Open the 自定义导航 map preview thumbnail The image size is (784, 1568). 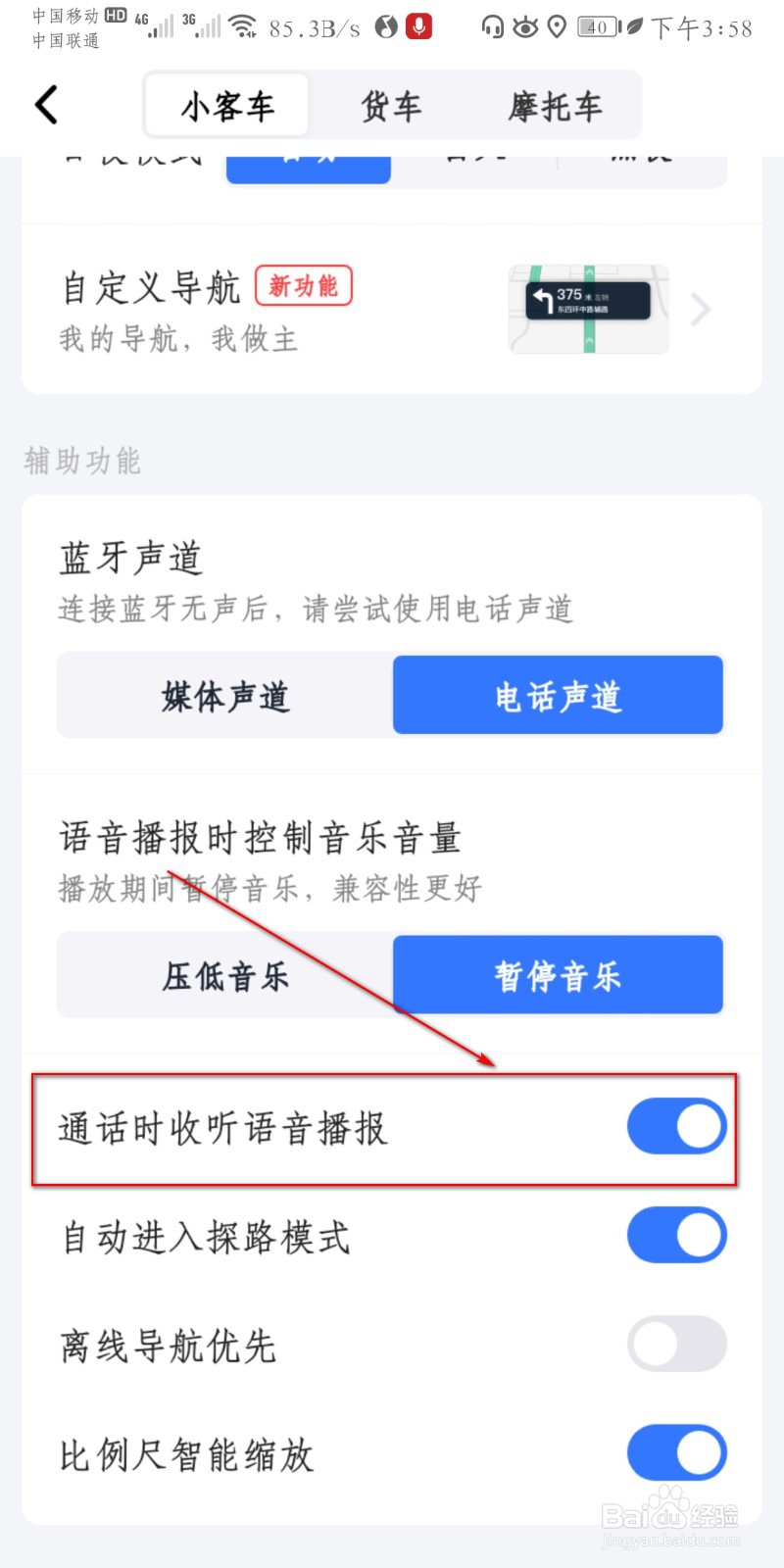tap(588, 310)
